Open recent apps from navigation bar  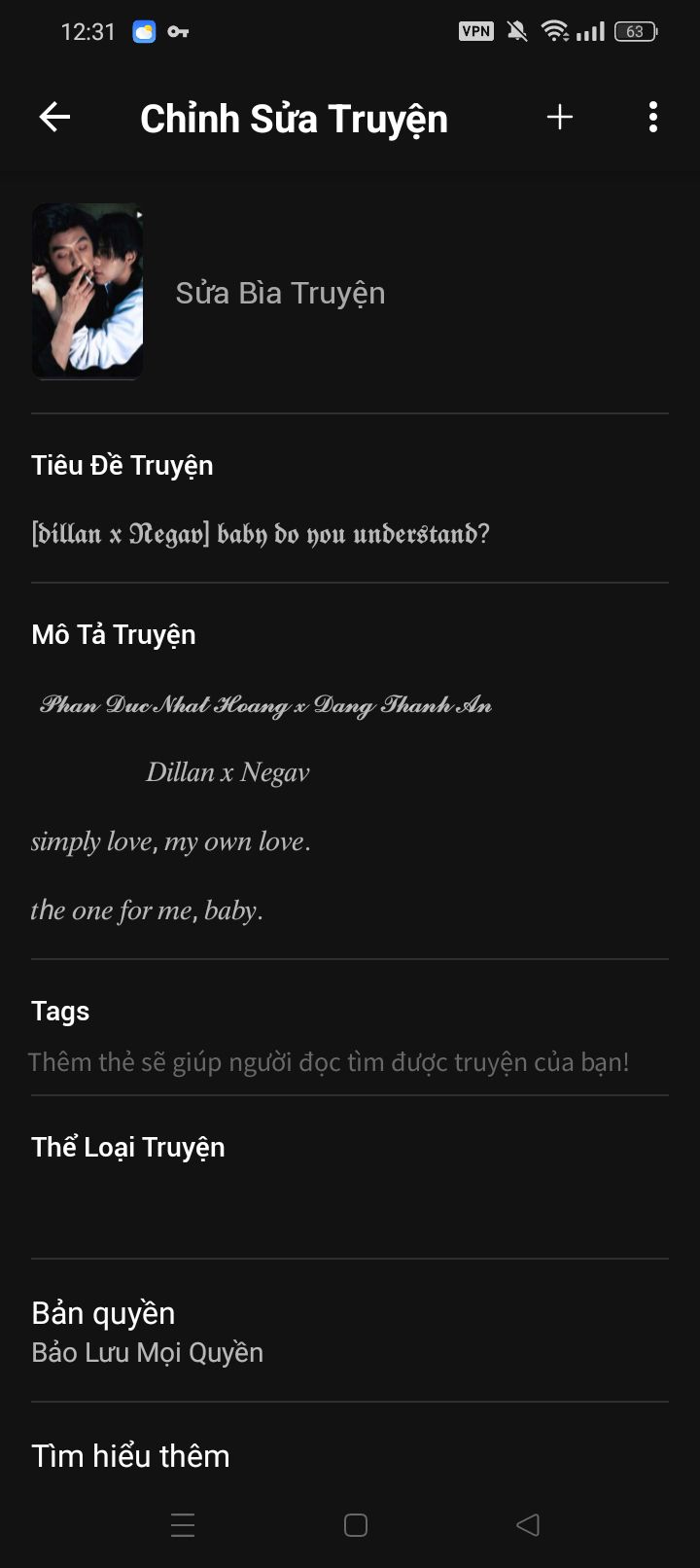pos(183,1525)
